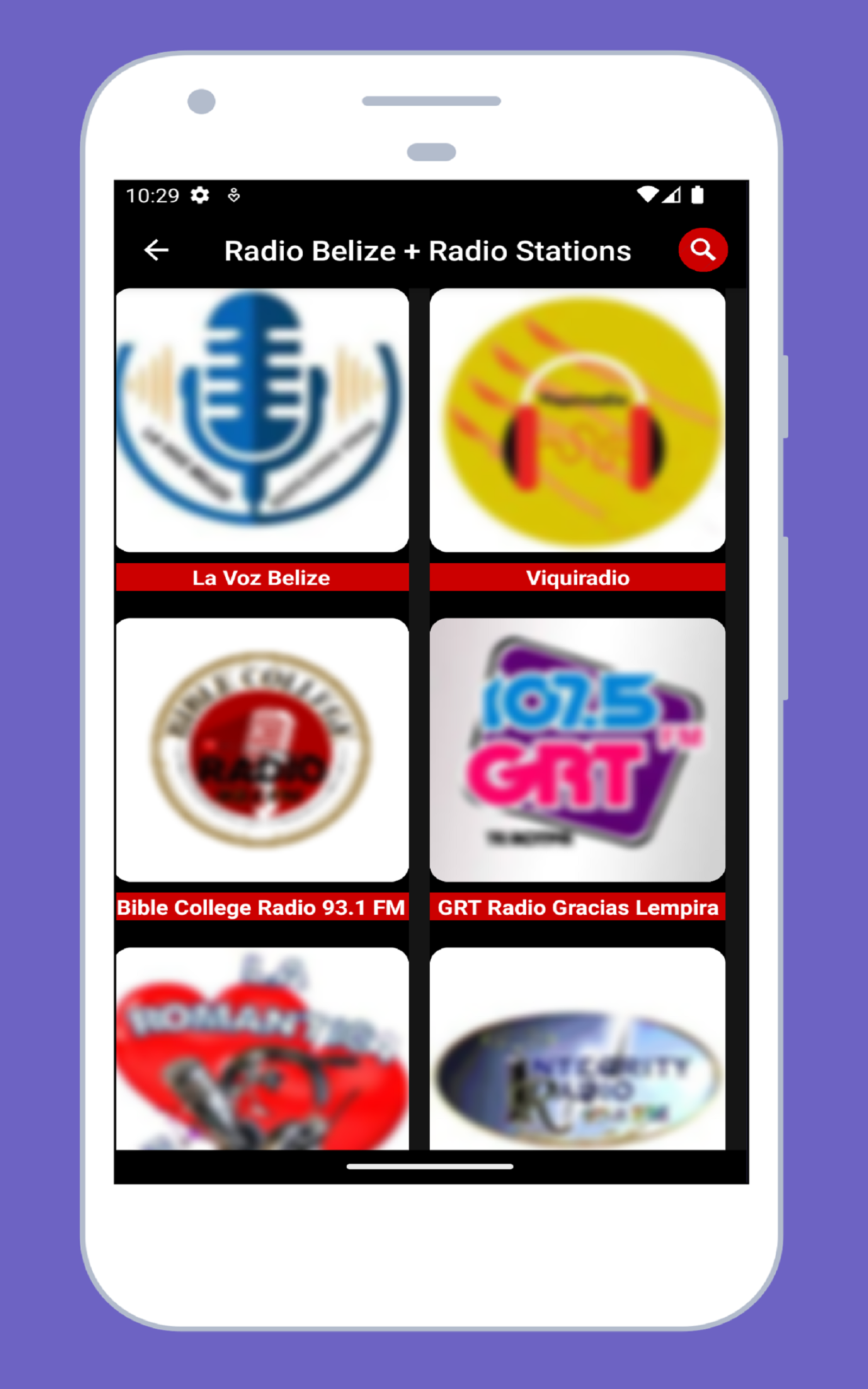This screenshot has width=868, height=1389.
Task: Open search with the magnifier icon
Action: point(704,249)
